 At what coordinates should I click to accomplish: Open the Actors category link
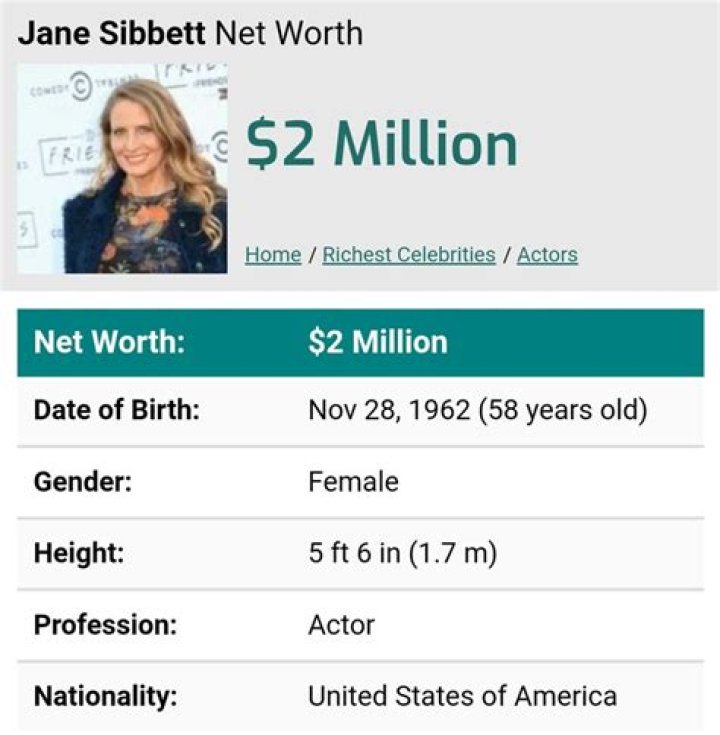[547, 255]
